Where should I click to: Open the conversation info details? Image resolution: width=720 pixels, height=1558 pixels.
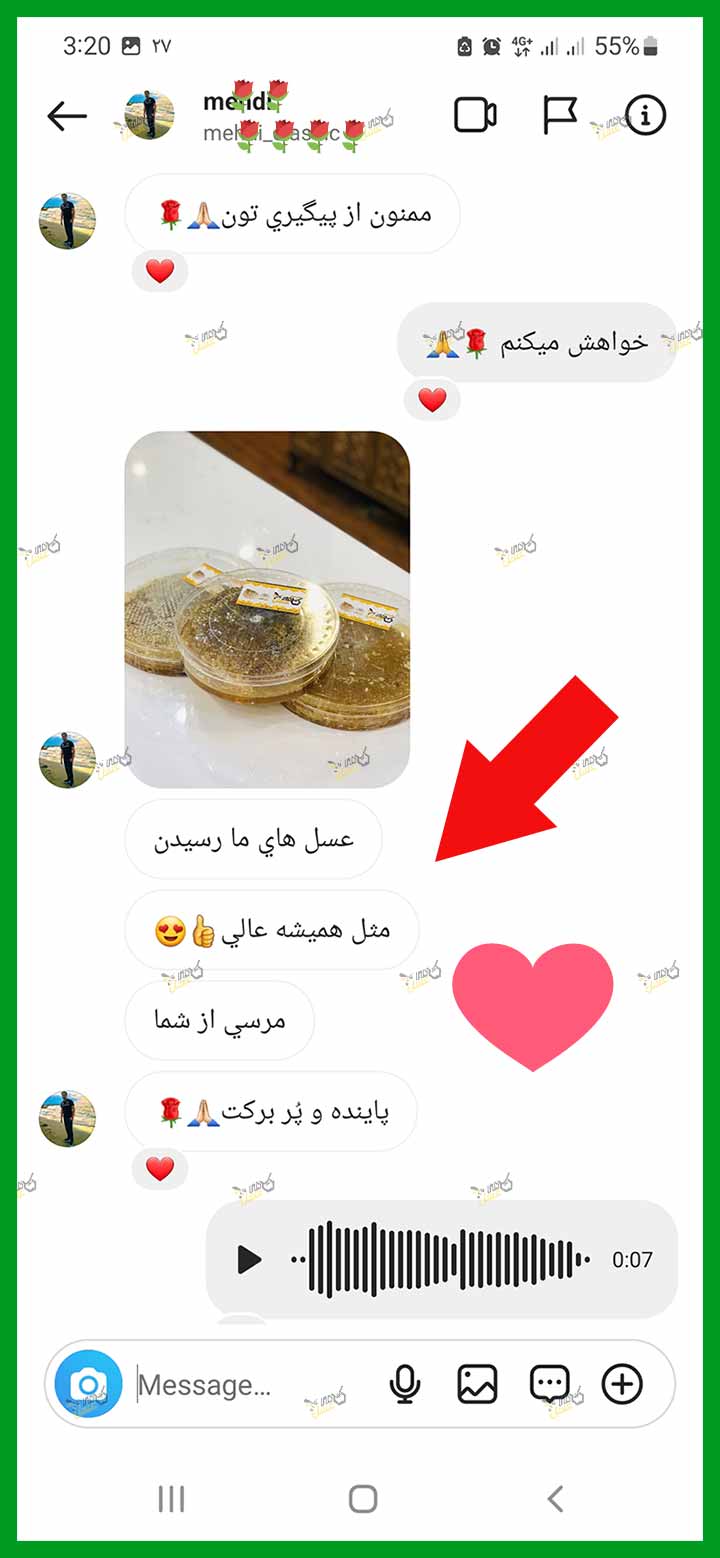645,116
